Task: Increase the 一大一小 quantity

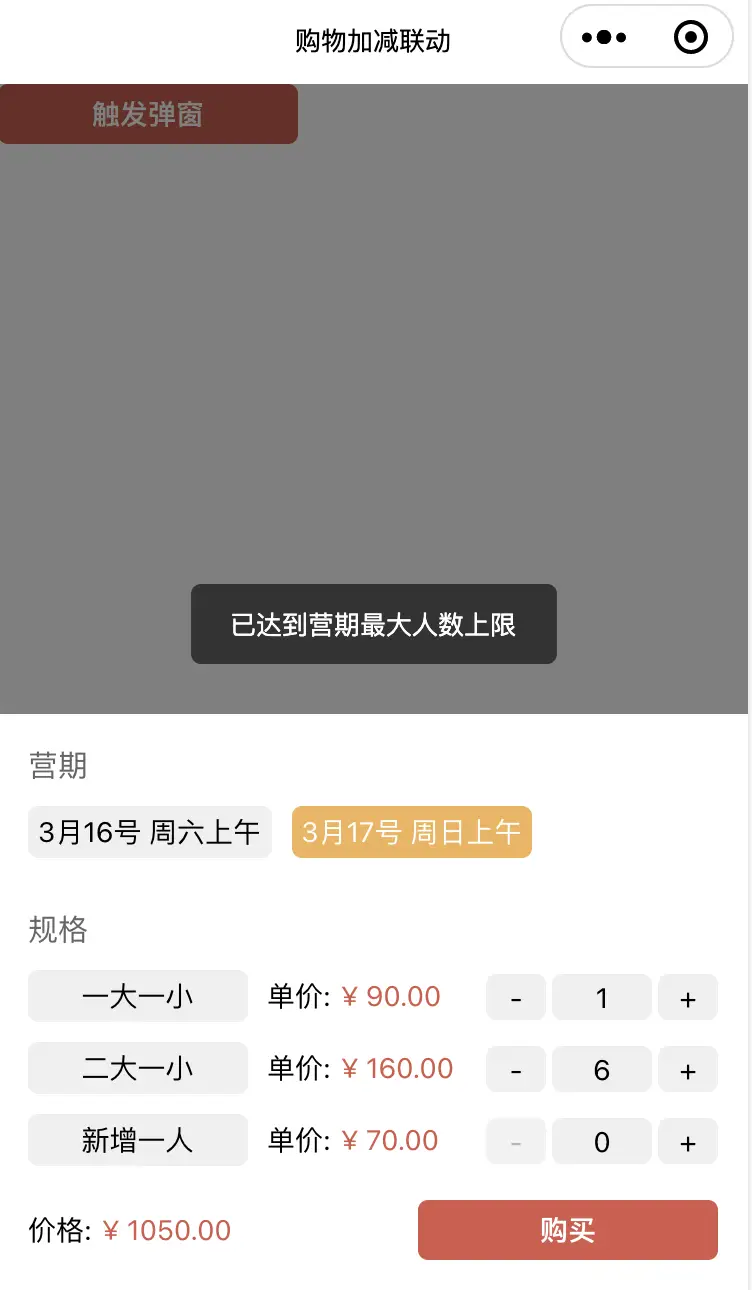Action: (x=688, y=998)
